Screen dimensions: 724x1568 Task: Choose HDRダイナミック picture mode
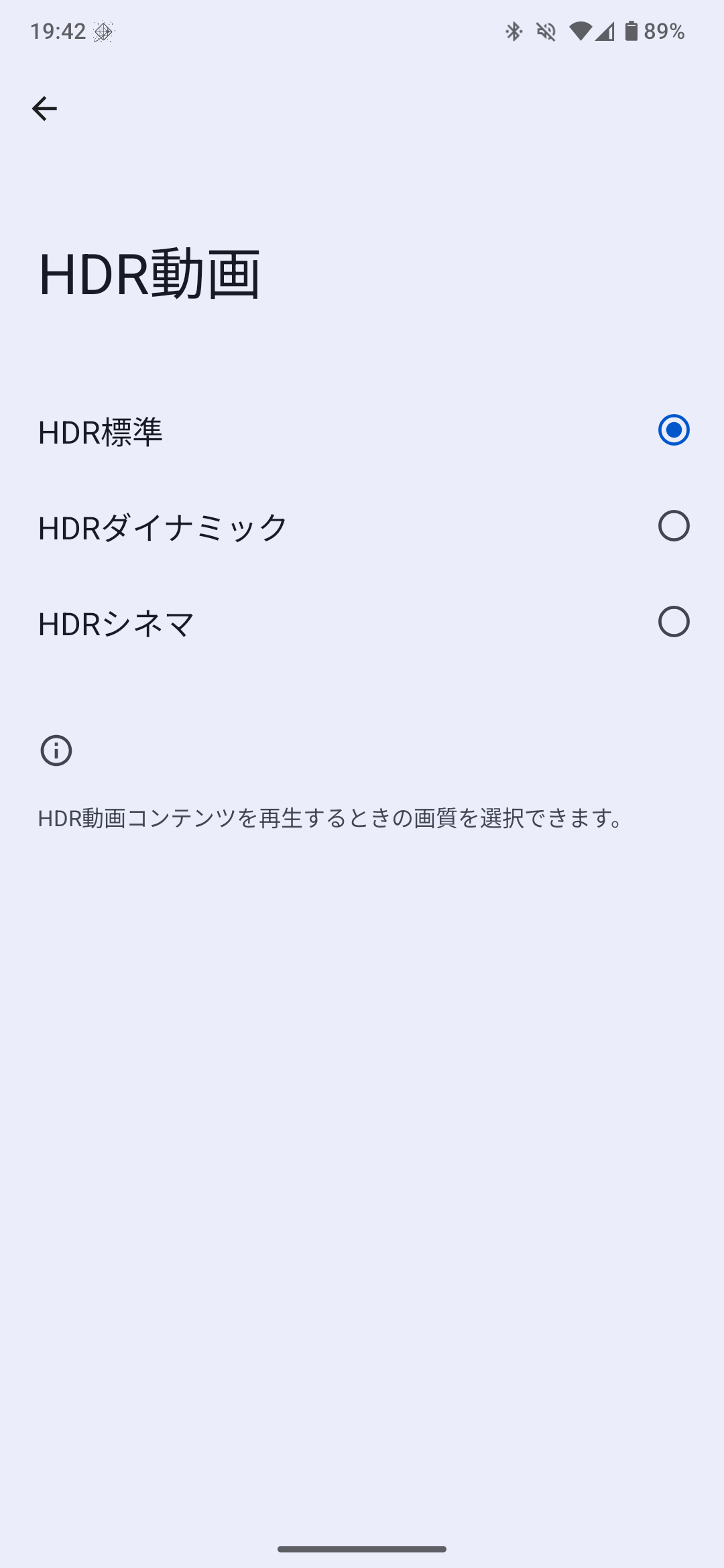pyautogui.click(x=673, y=526)
